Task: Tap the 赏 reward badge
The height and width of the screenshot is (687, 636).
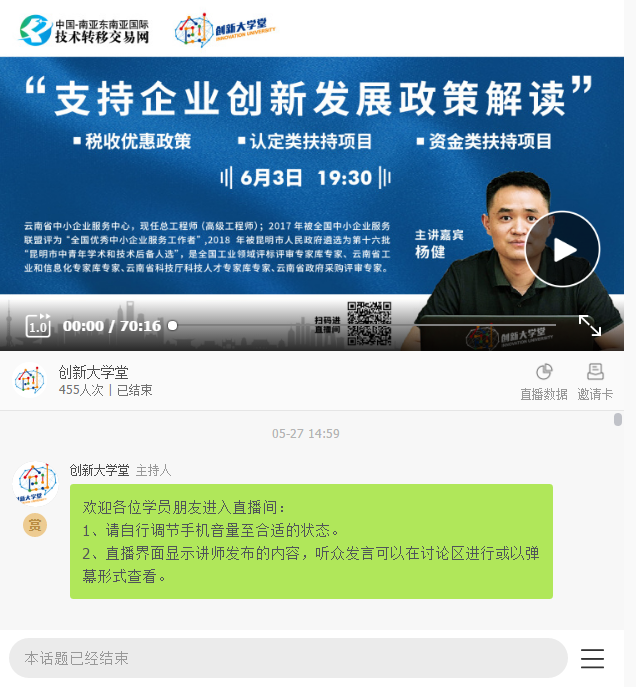Action: pos(35,525)
